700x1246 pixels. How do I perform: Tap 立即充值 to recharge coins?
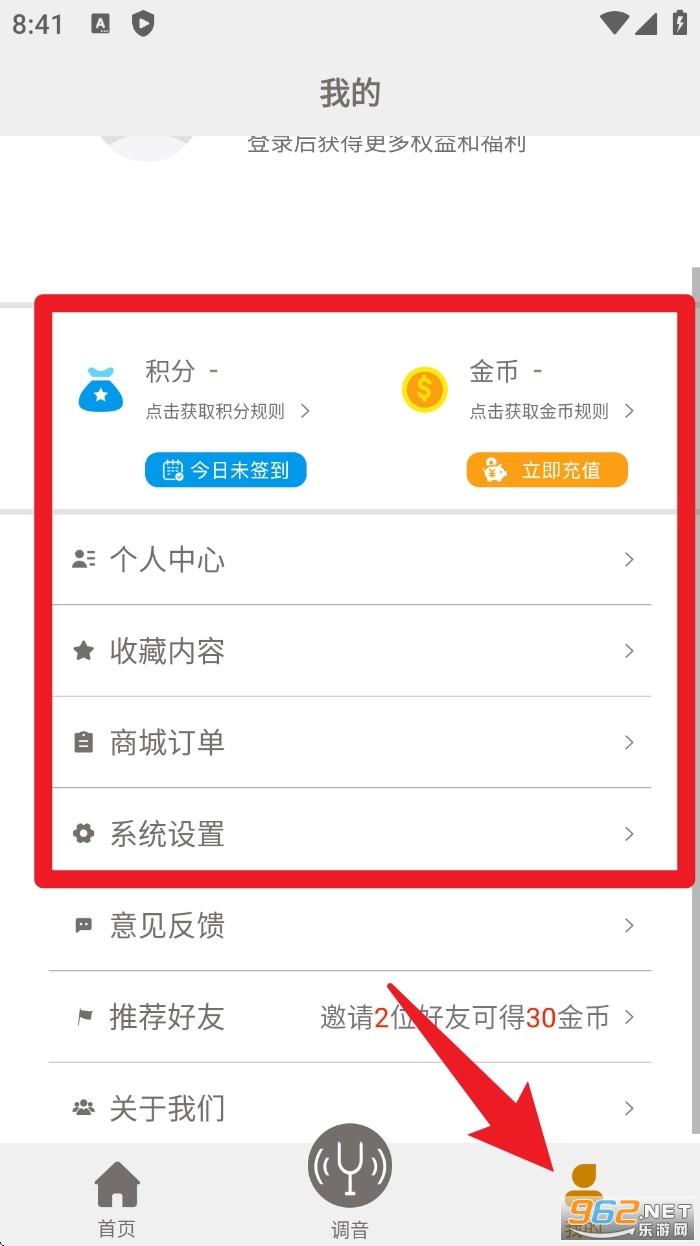(547, 470)
